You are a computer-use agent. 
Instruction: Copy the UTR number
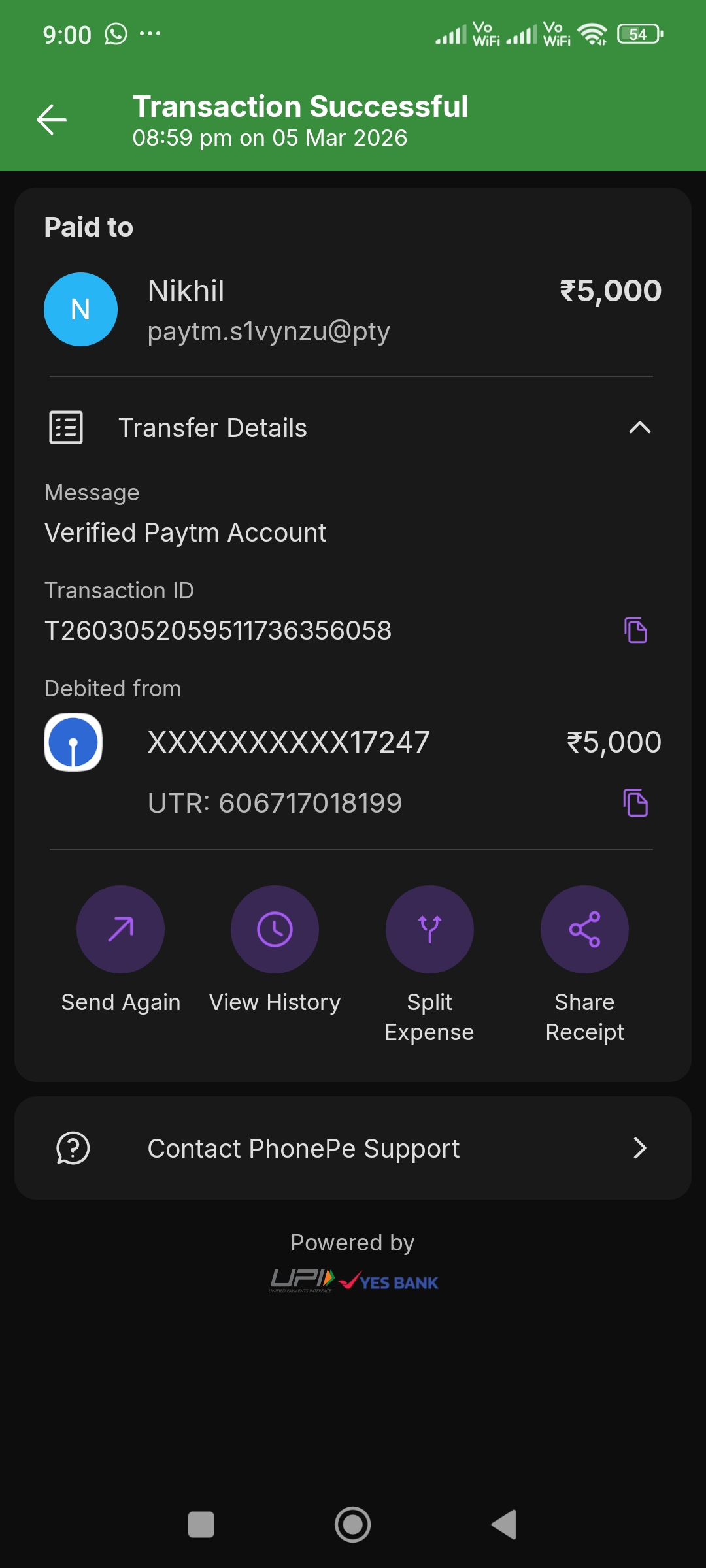pyautogui.click(x=635, y=803)
